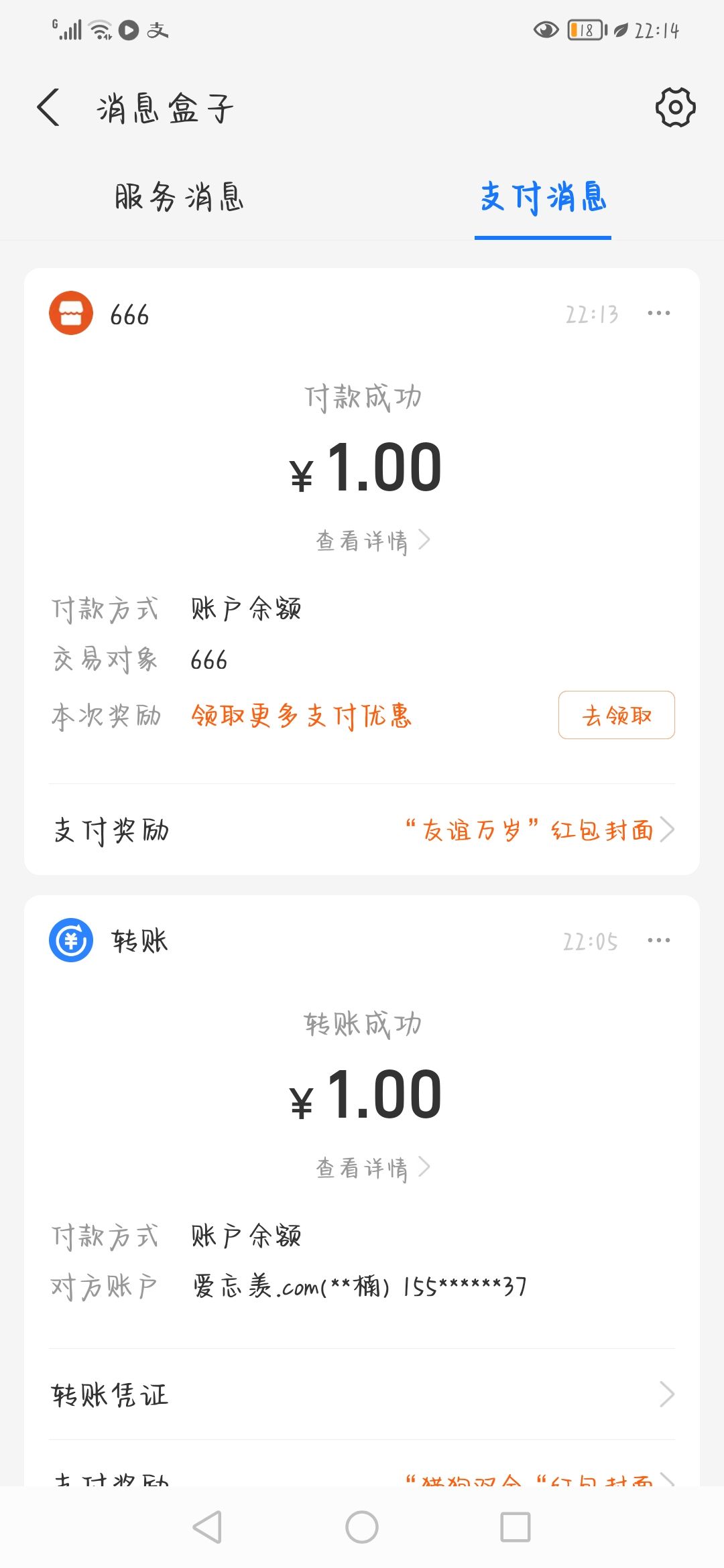Open more options for the 转账 message

(x=658, y=941)
